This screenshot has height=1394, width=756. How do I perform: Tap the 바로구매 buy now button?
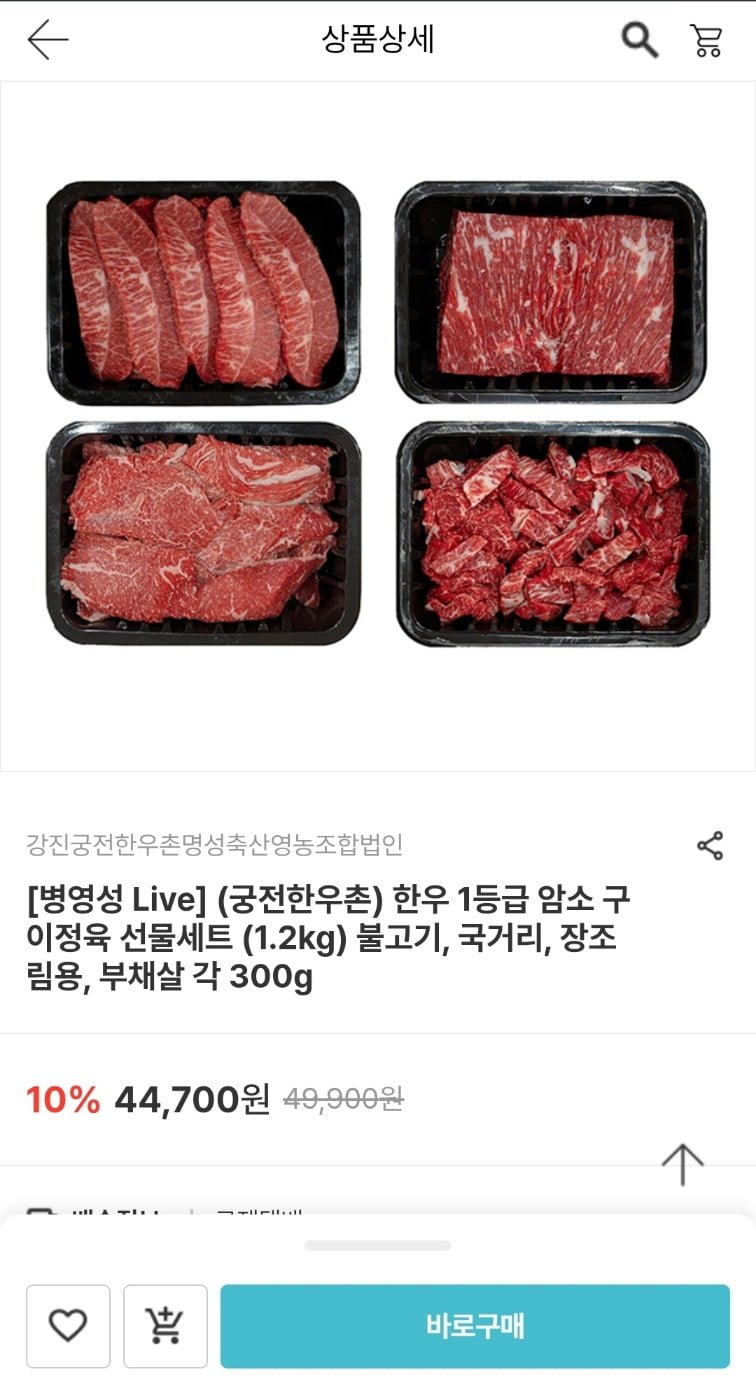coord(475,1326)
